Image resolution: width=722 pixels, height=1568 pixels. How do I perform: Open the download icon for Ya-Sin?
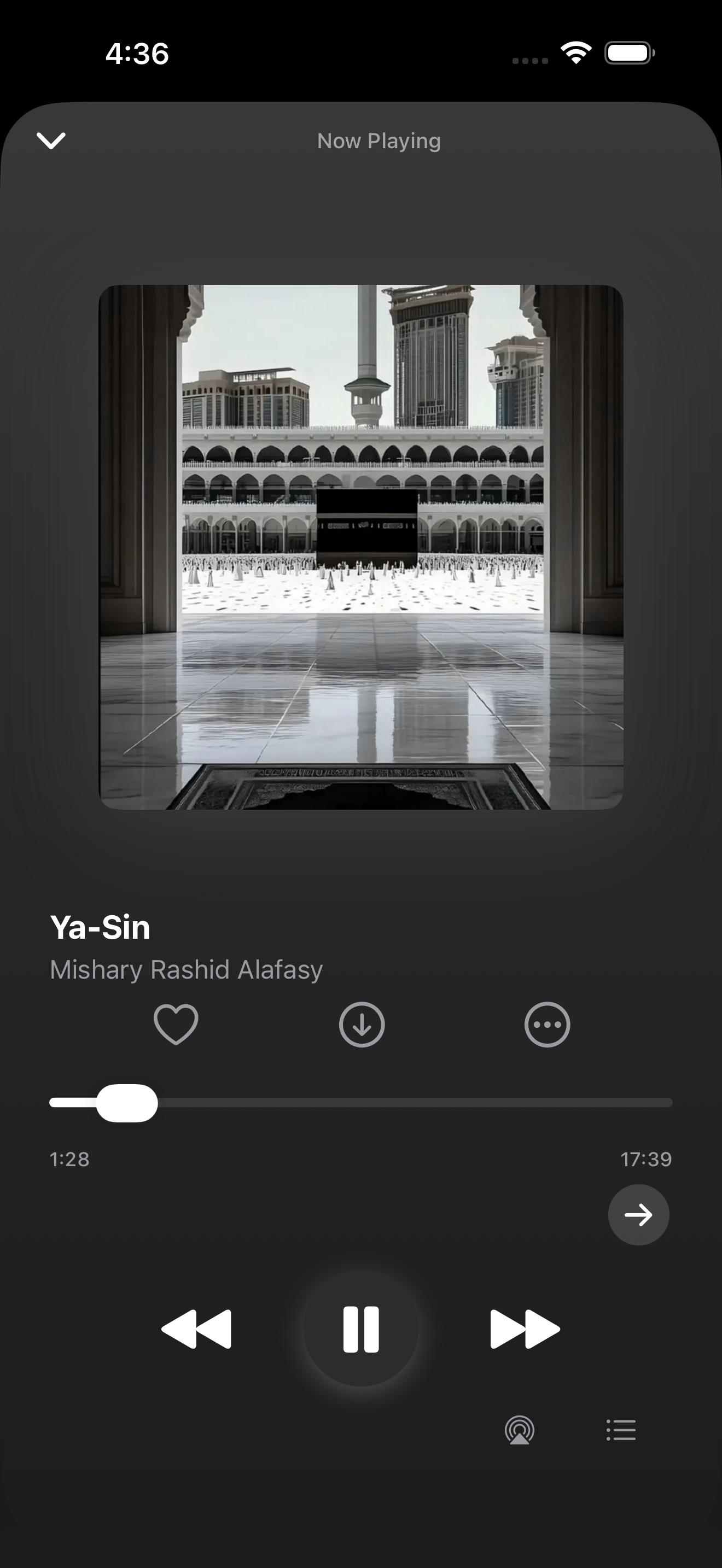[x=361, y=1025]
